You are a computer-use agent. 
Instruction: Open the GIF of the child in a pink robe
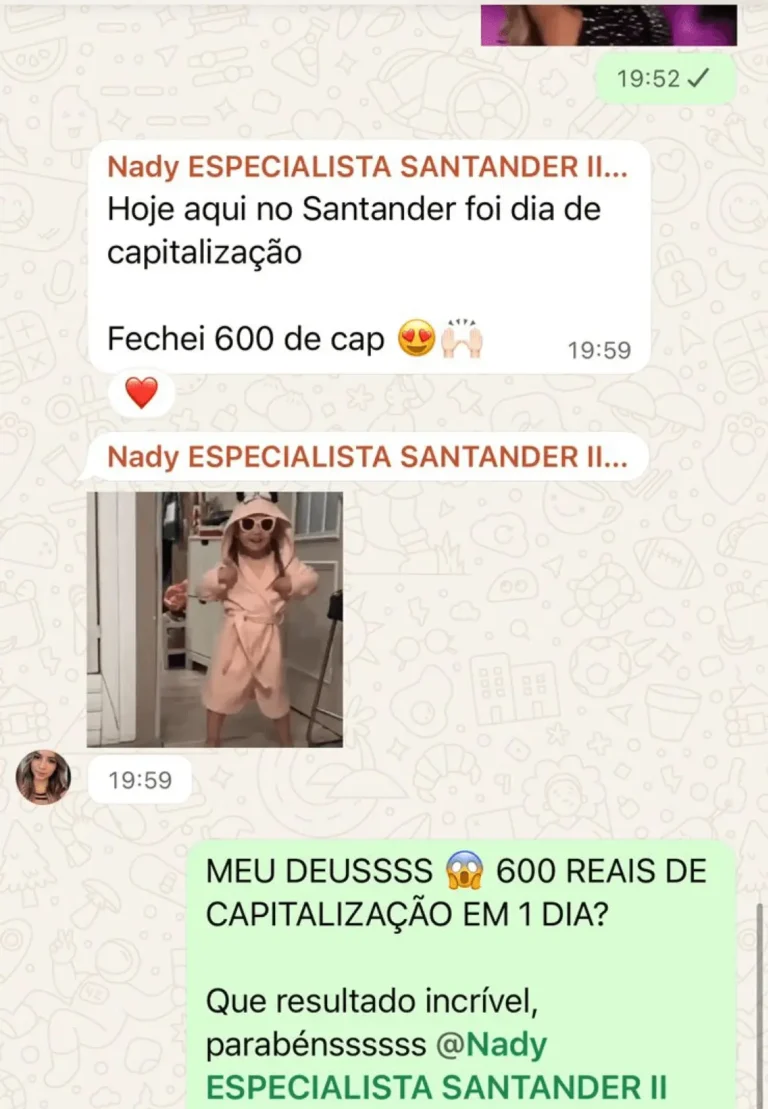(x=215, y=619)
